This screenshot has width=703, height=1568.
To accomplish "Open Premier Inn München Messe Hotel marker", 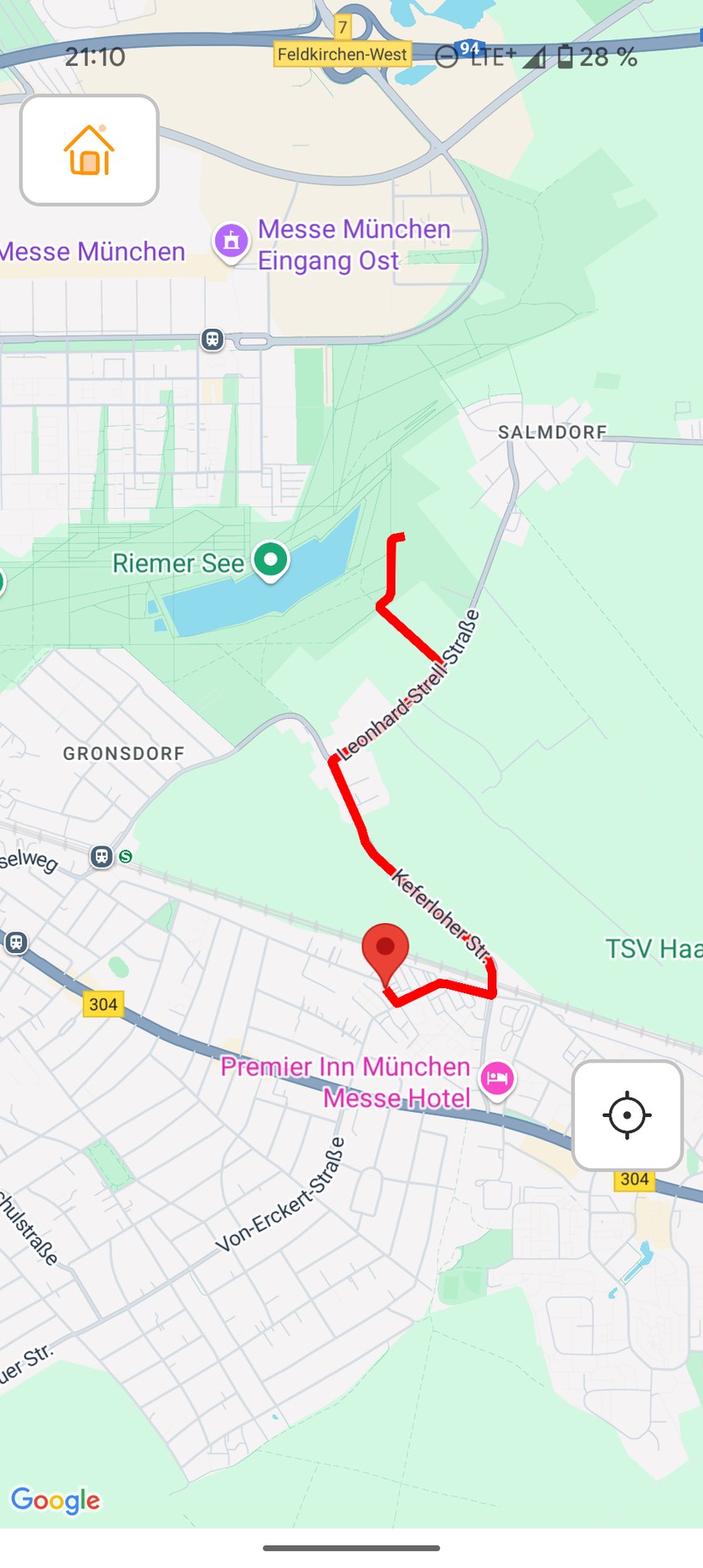I will click(x=496, y=1079).
